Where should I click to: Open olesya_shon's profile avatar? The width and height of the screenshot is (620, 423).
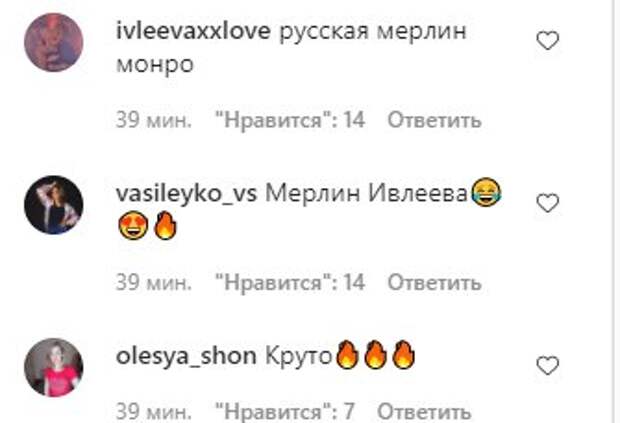(53, 367)
